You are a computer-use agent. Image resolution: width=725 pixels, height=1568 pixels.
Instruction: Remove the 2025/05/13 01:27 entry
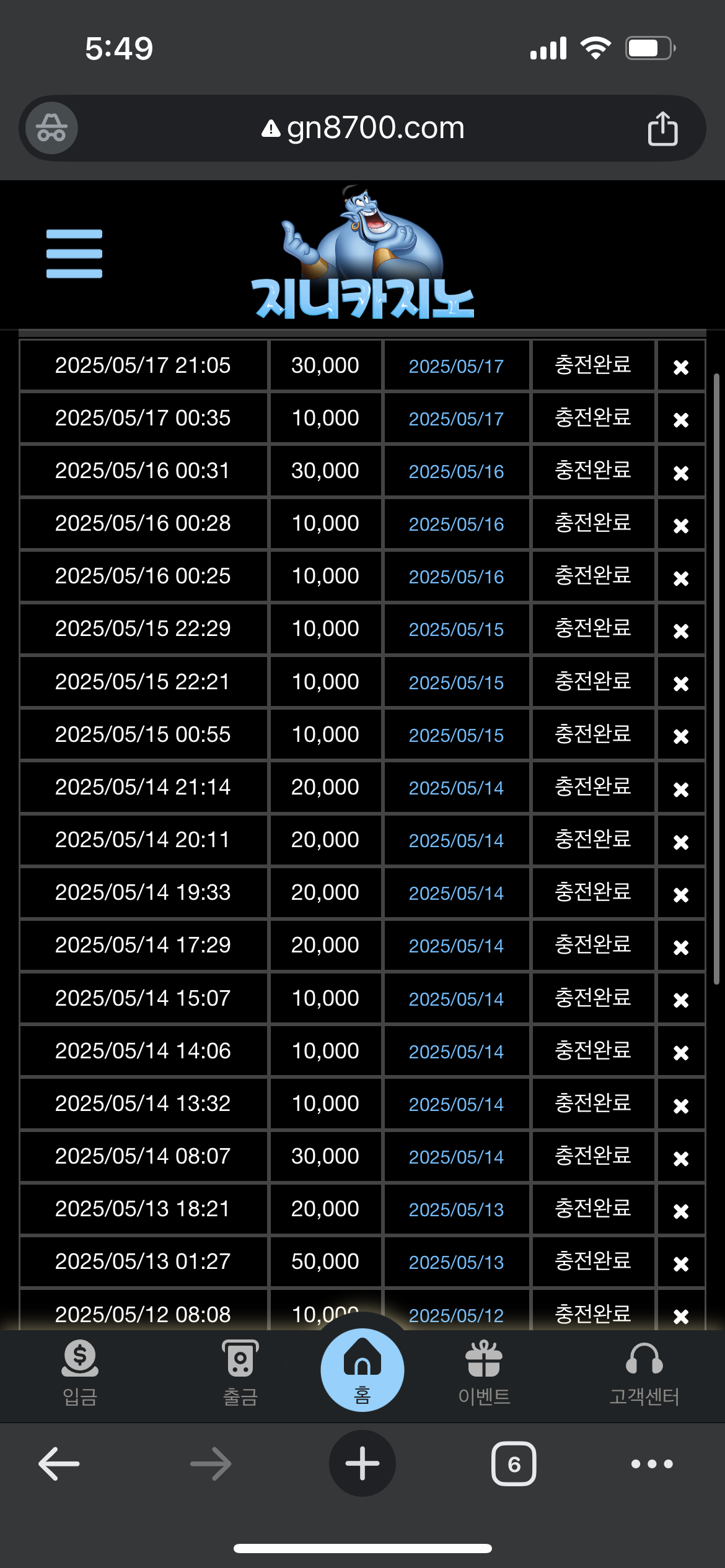(681, 1263)
